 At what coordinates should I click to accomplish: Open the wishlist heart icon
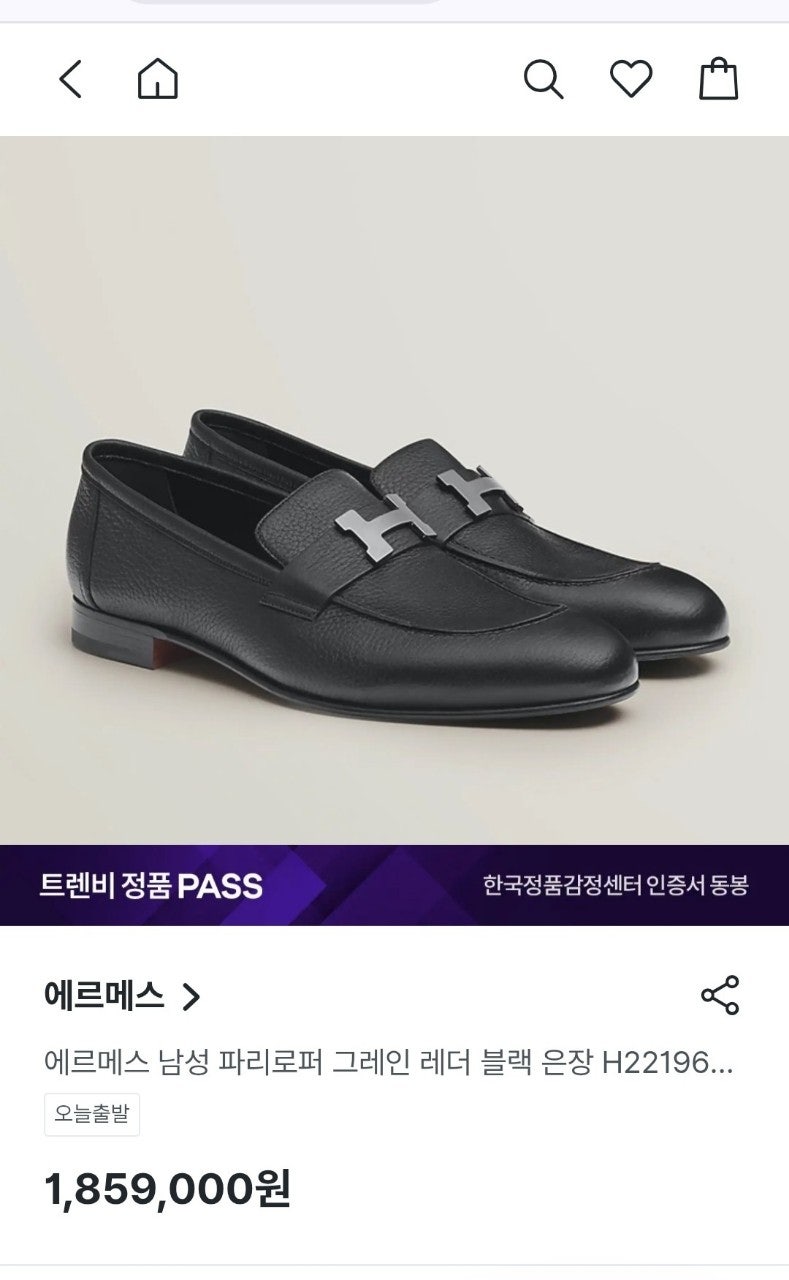click(x=631, y=79)
